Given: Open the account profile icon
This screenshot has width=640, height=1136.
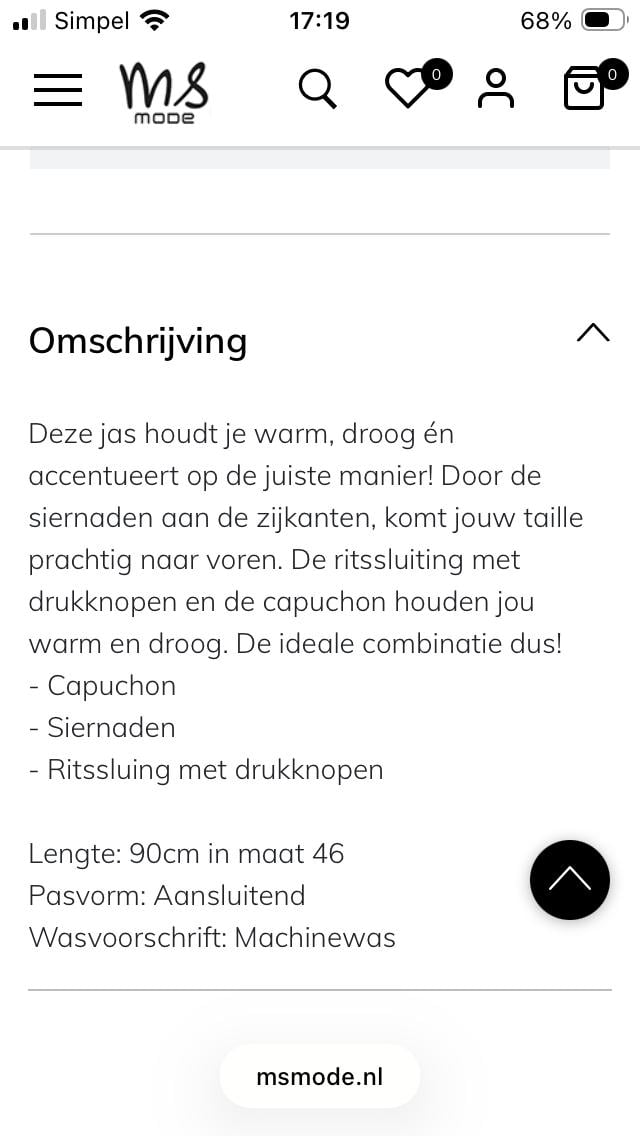Looking at the screenshot, I should [x=495, y=89].
